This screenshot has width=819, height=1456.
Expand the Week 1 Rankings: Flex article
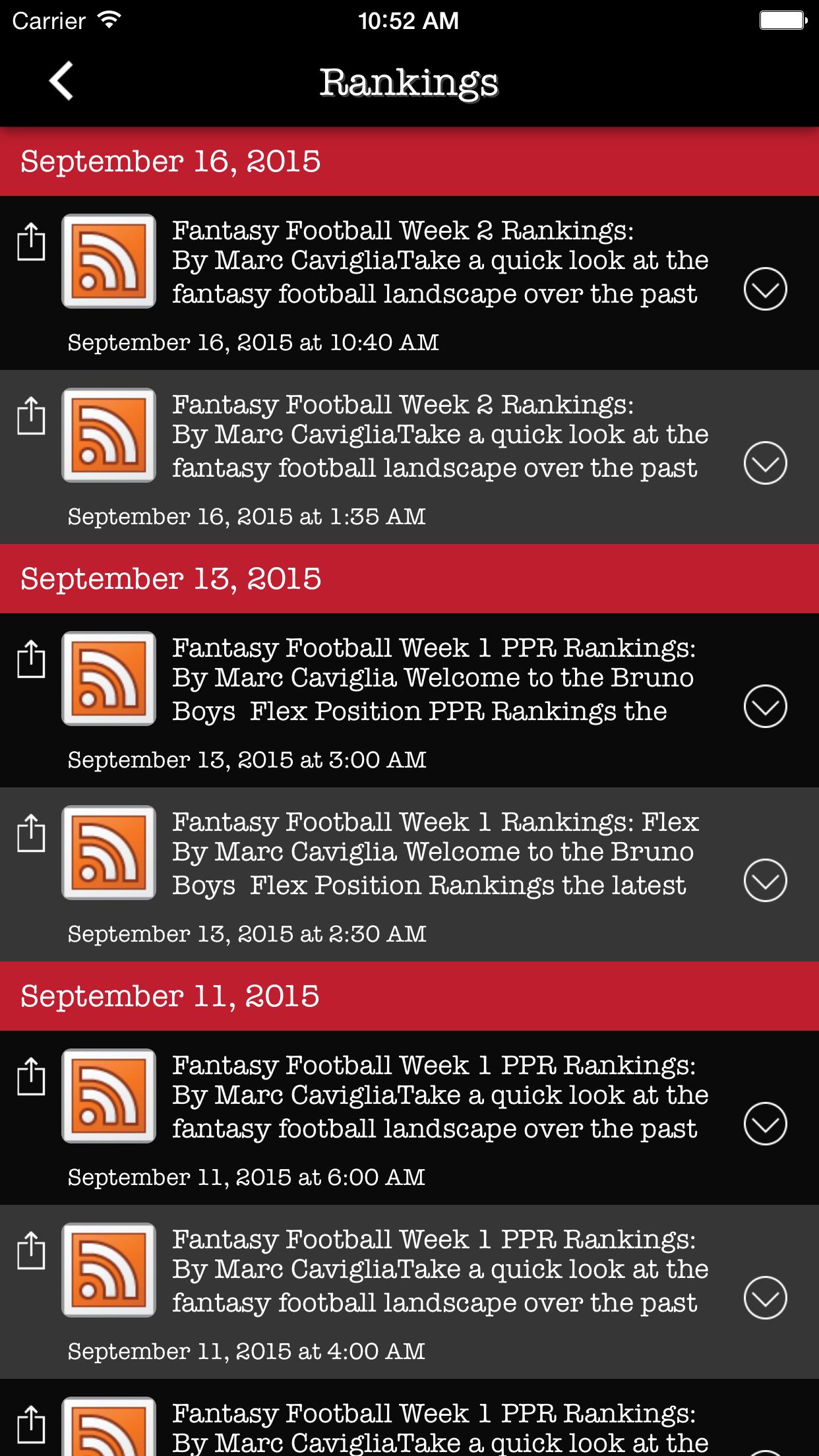[765, 880]
